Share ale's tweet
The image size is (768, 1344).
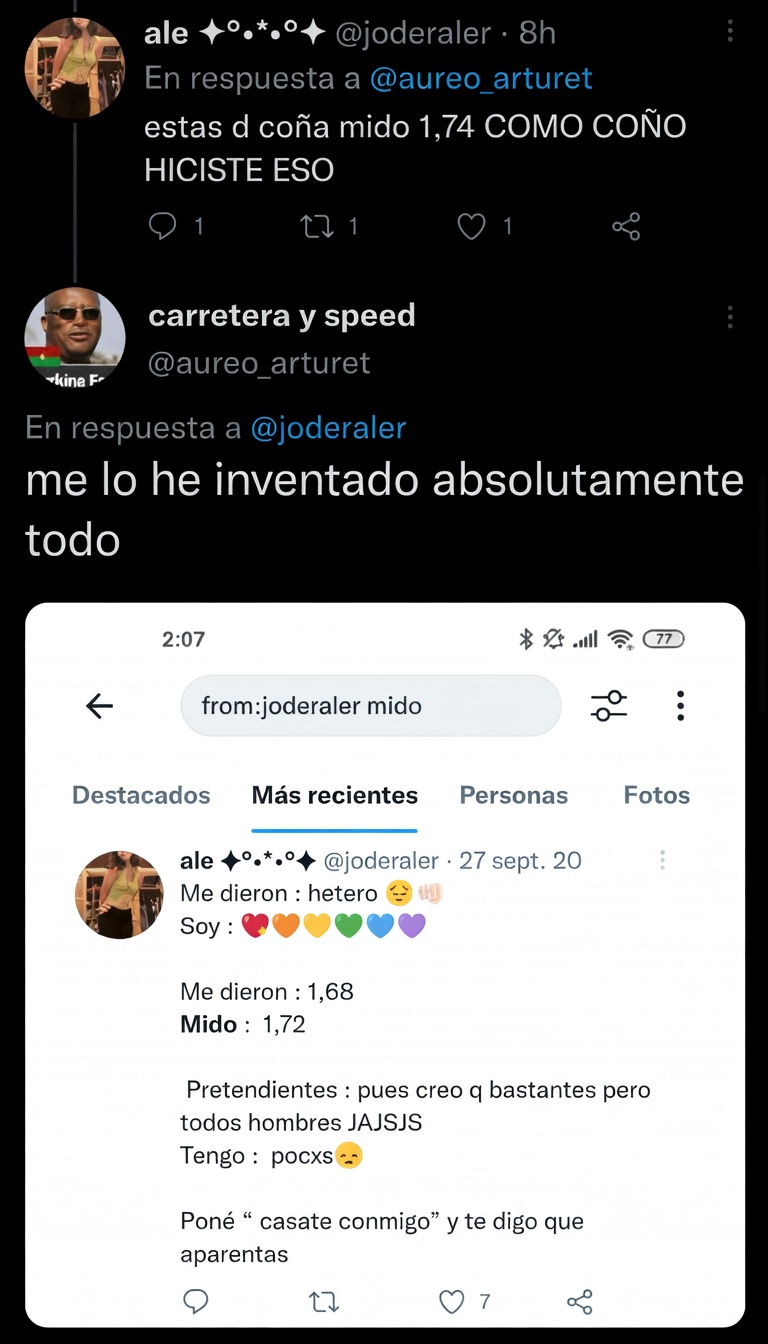pos(626,227)
